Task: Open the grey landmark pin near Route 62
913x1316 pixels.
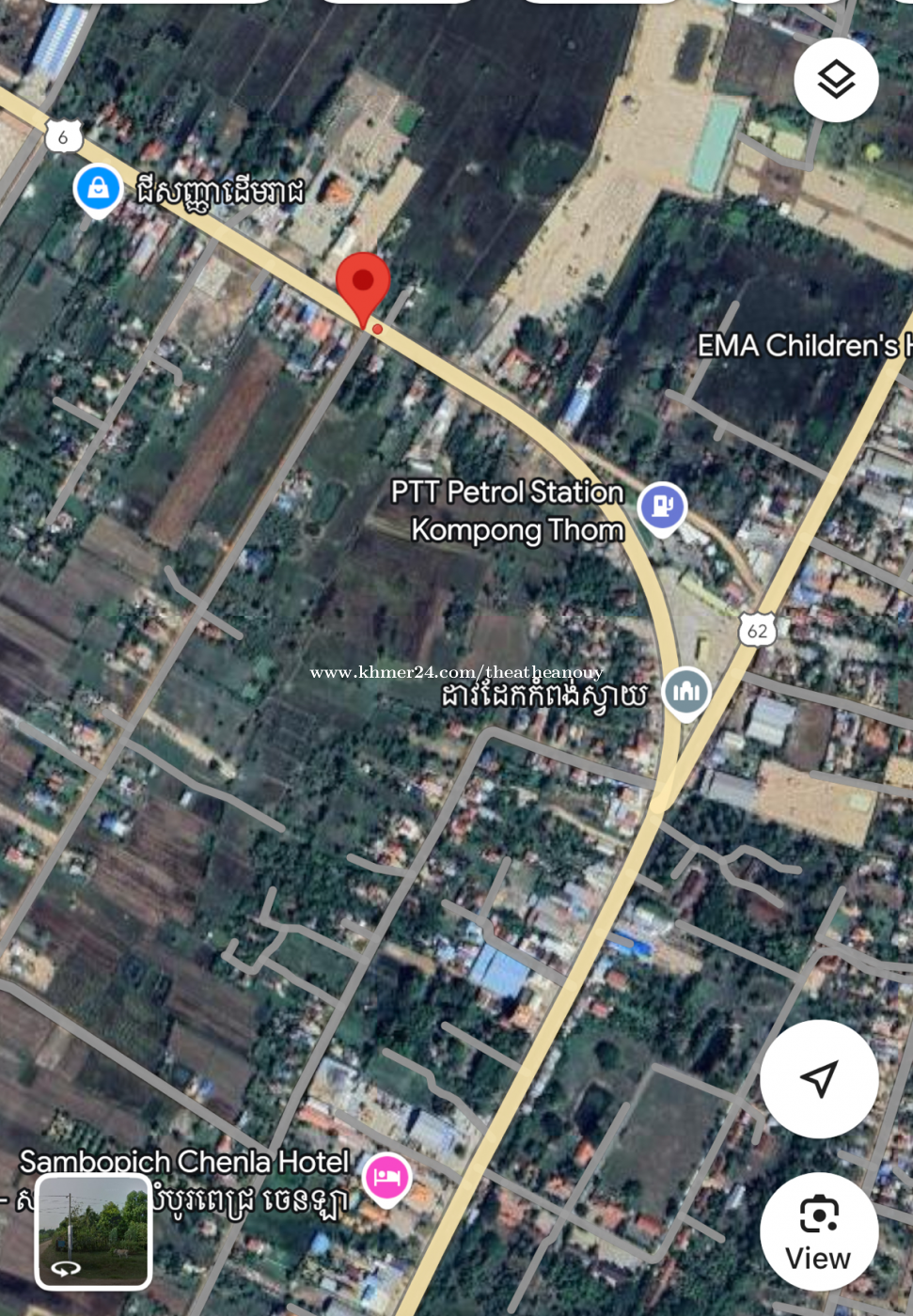Action: tap(685, 692)
